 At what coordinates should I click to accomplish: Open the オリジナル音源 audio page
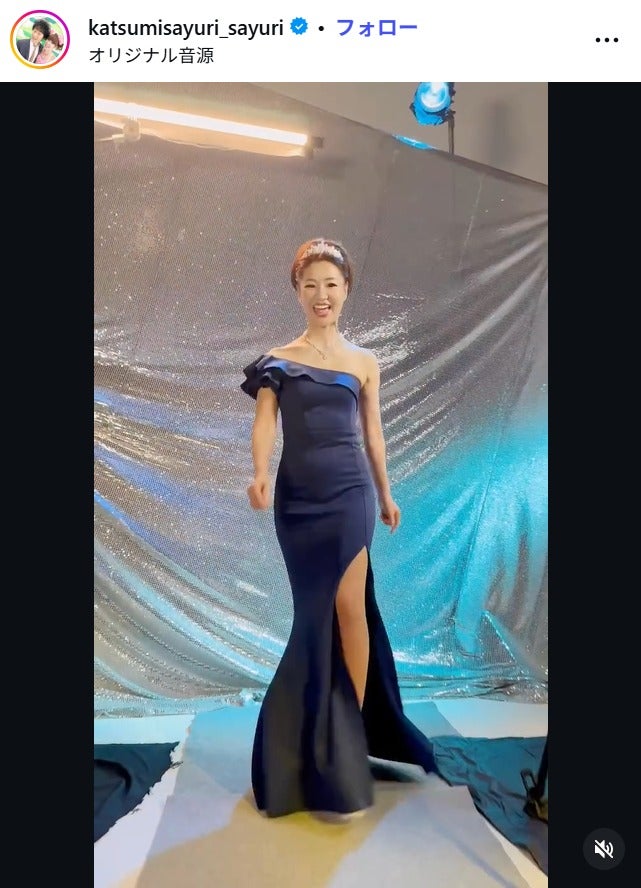coord(151,55)
